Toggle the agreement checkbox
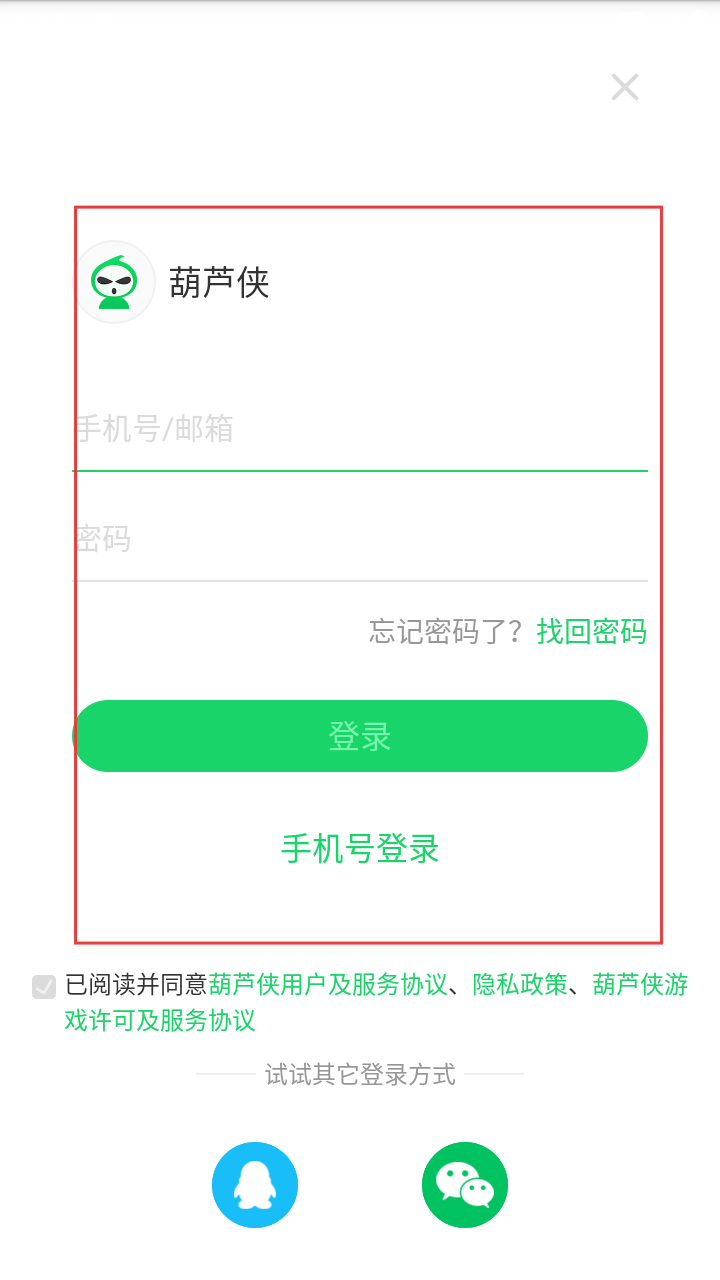This screenshot has height=1280, width=720. click(x=44, y=986)
